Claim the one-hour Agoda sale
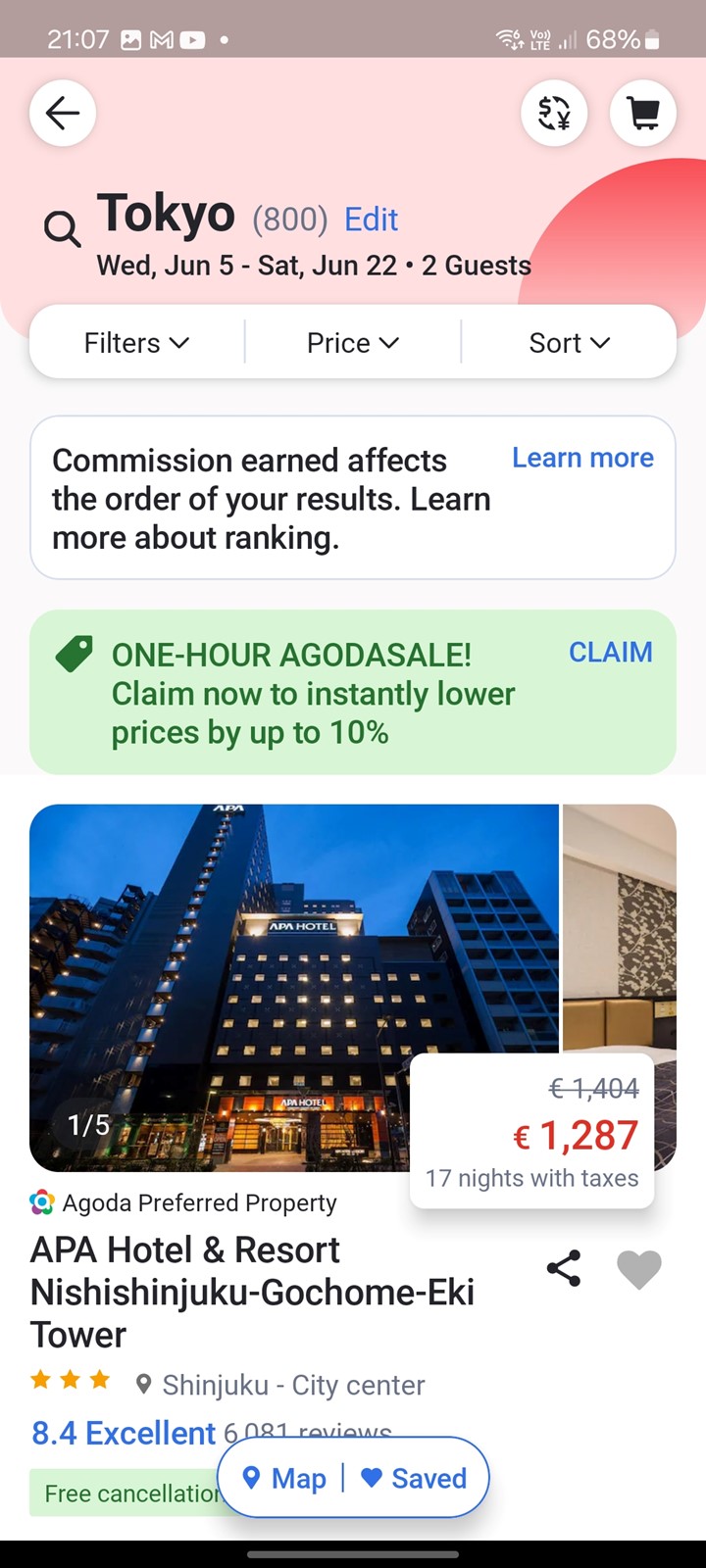The image size is (706, 1568). point(610,652)
